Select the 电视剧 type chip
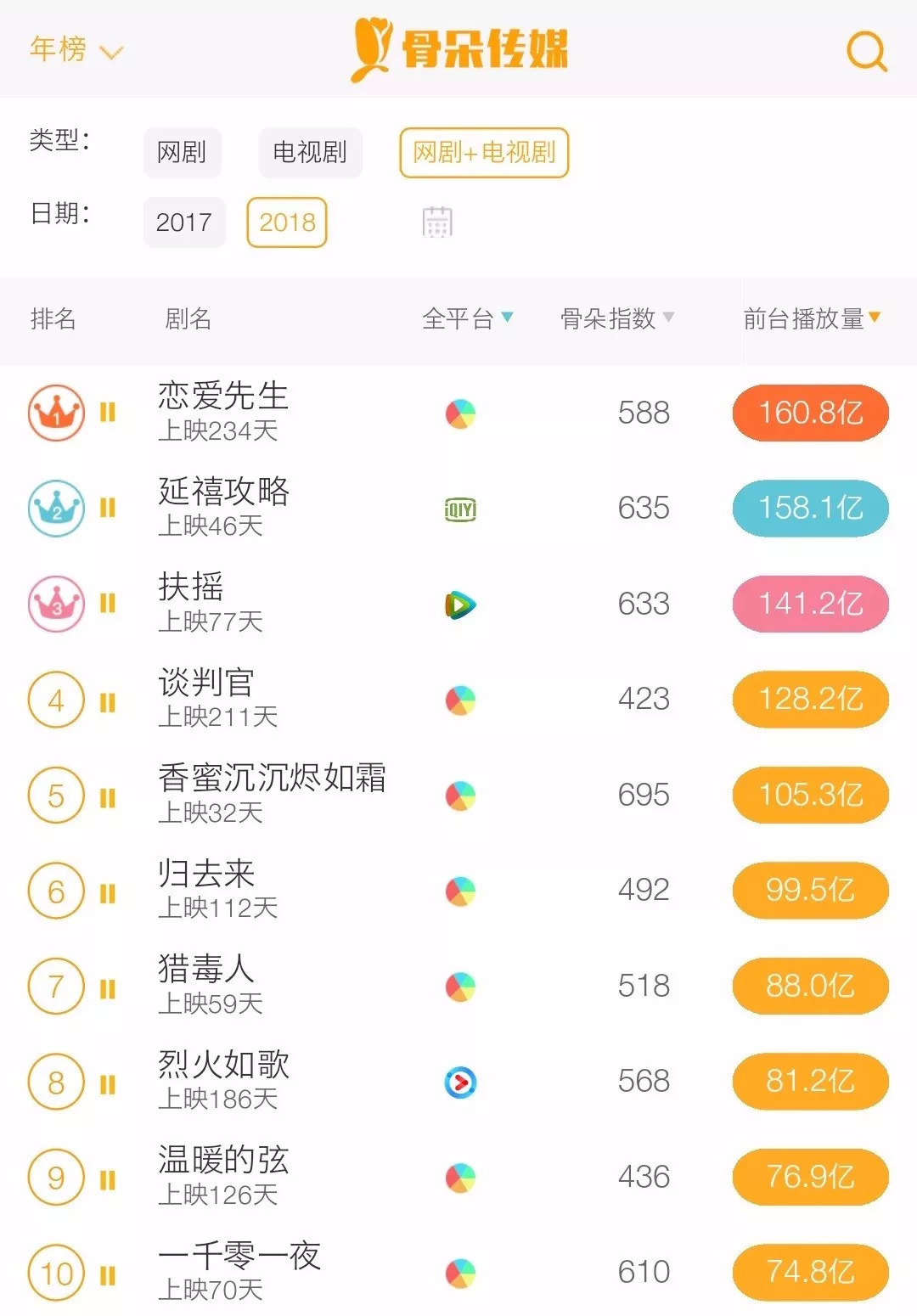This screenshot has width=917, height=1316. (x=310, y=153)
